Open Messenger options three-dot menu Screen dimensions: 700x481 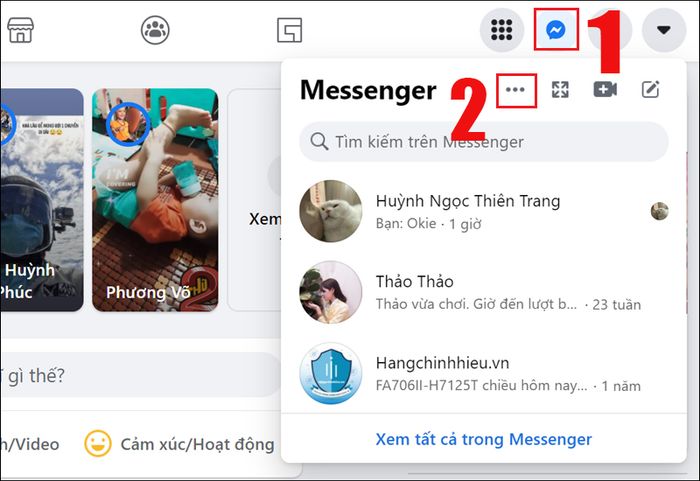click(x=515, y=90)
